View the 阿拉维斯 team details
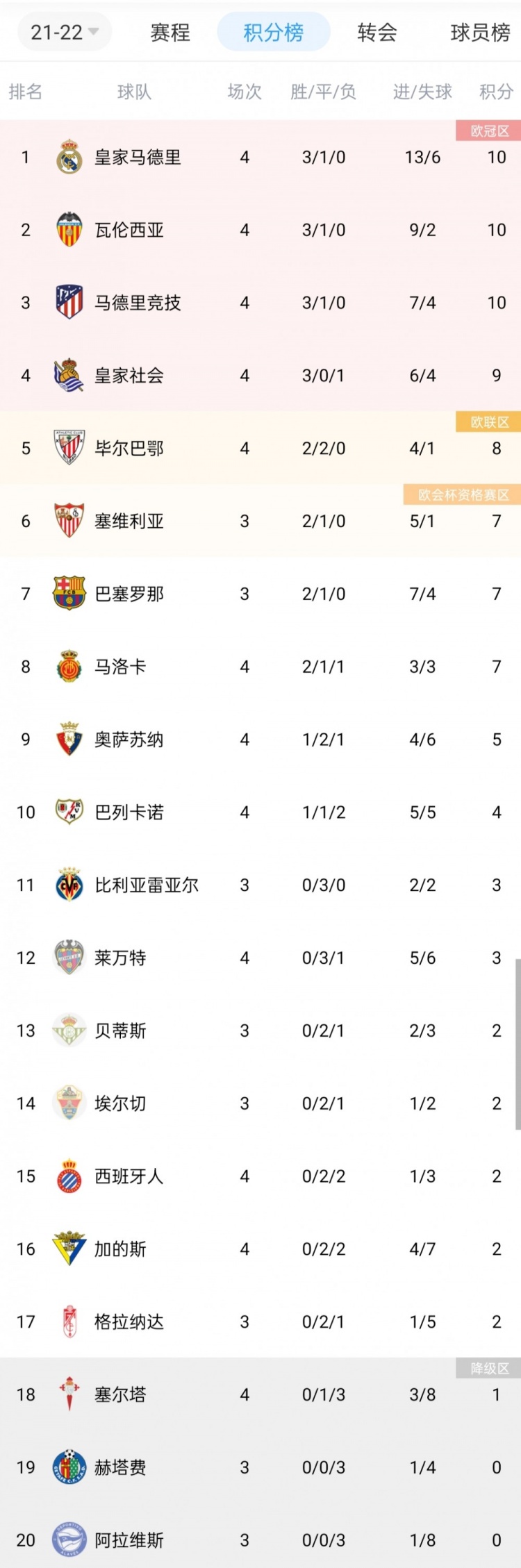 click(129, 1540)
